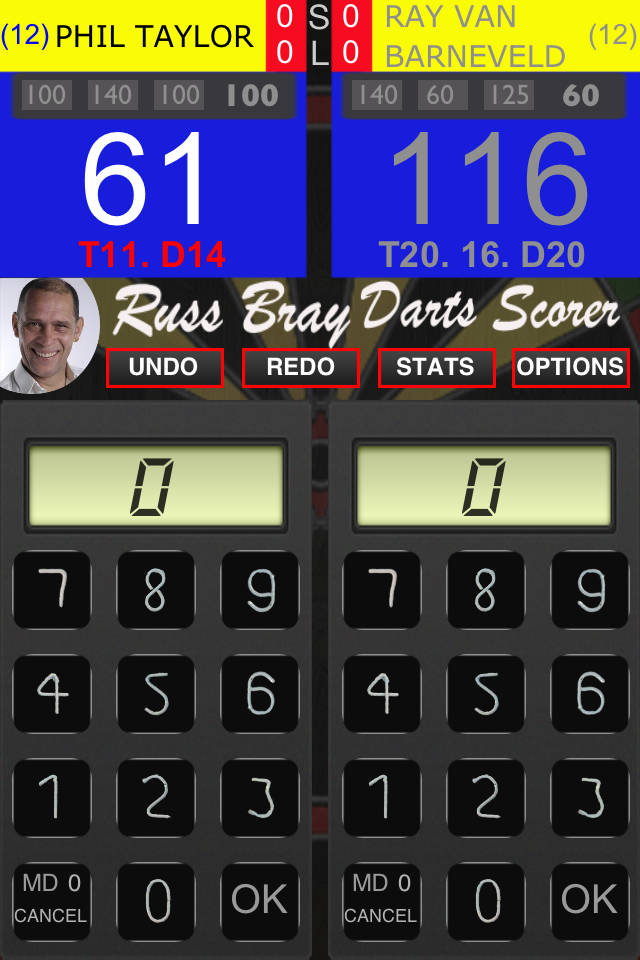Enter digit 1 on Phil Taylor's keypad
The height and width of the screenshot is (960, 640).
click(x=52, y=798)
